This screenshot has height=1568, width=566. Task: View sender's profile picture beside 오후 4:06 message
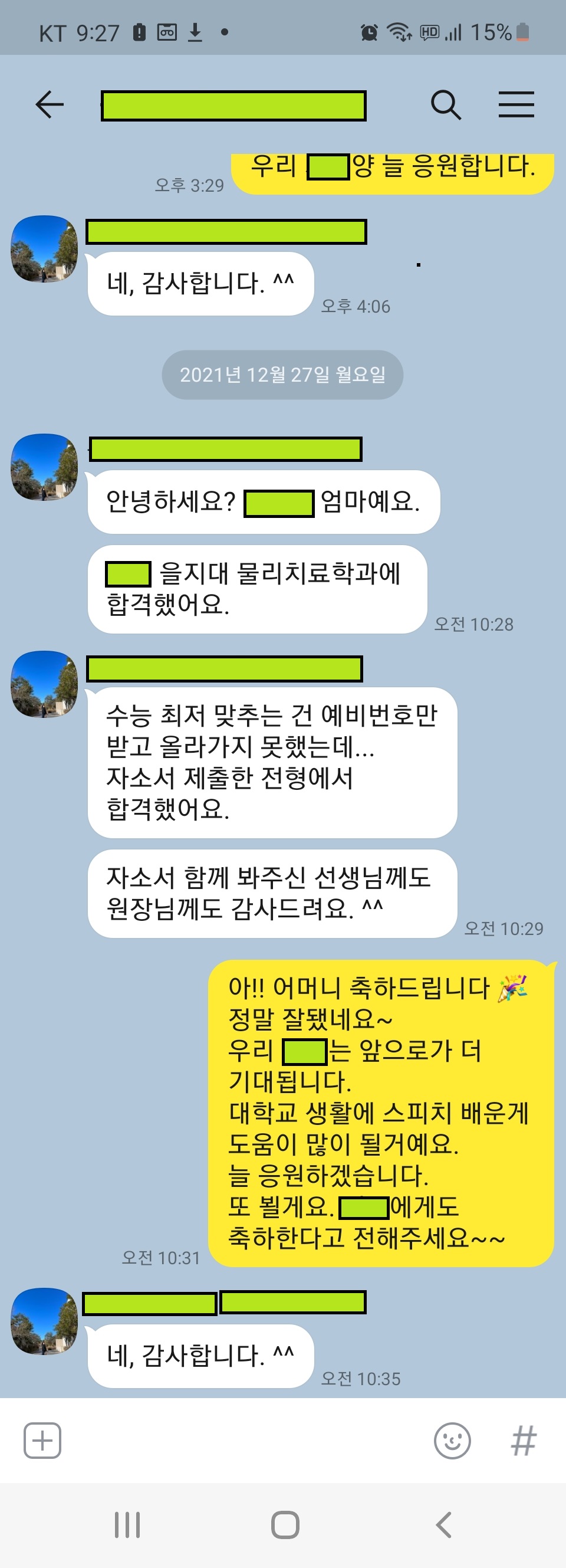tap(44, 249)
